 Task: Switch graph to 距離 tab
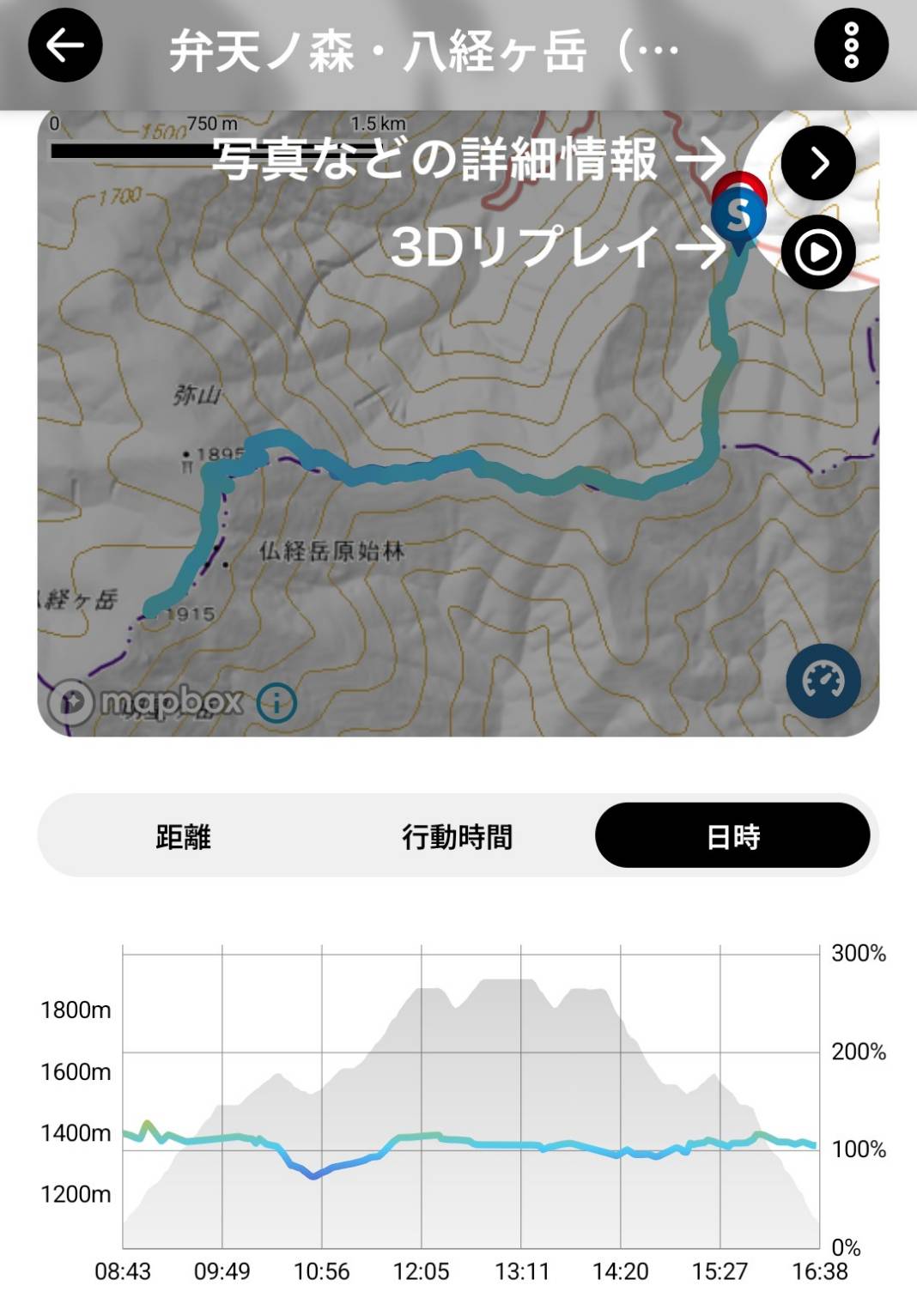coord(183,836)
